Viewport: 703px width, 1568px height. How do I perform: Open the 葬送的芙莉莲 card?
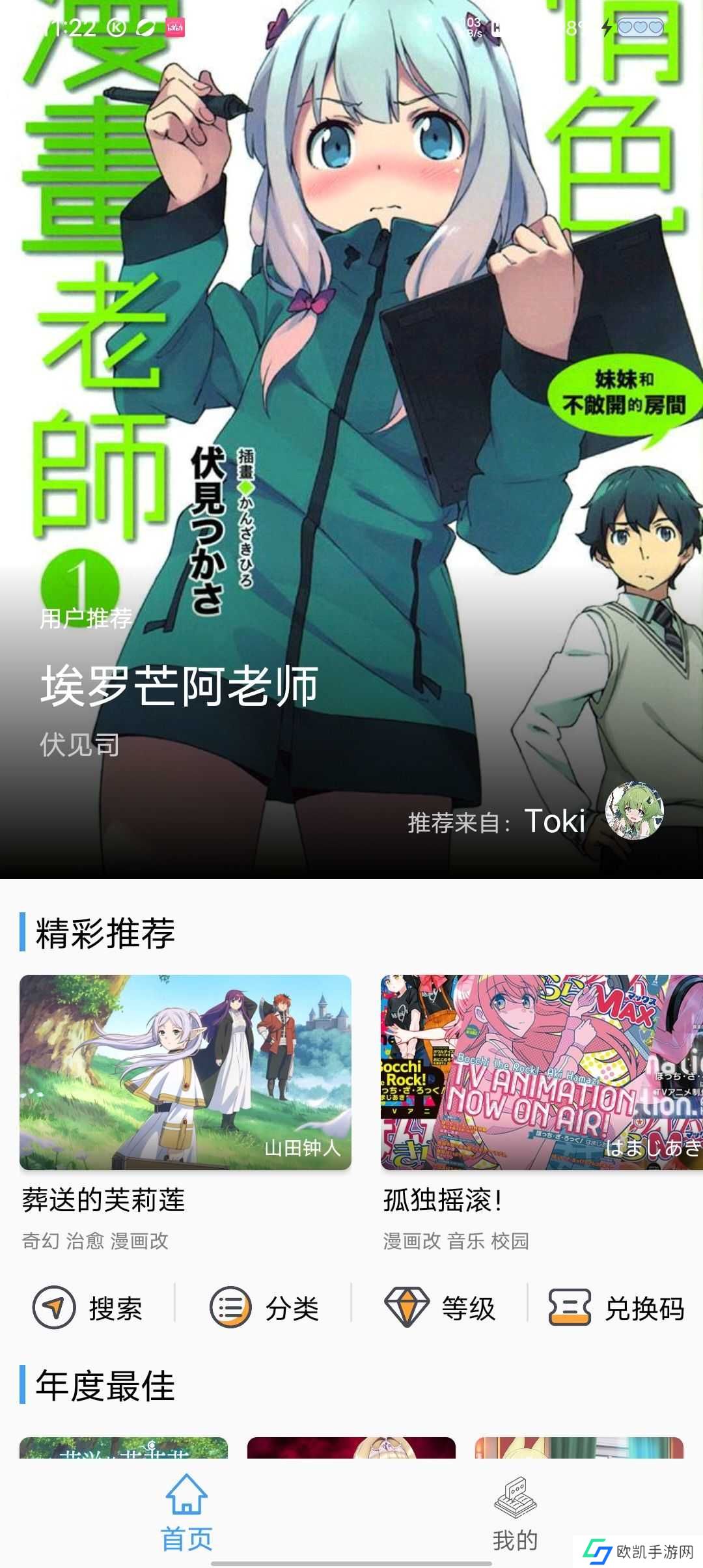click(x=186, y=1112)
